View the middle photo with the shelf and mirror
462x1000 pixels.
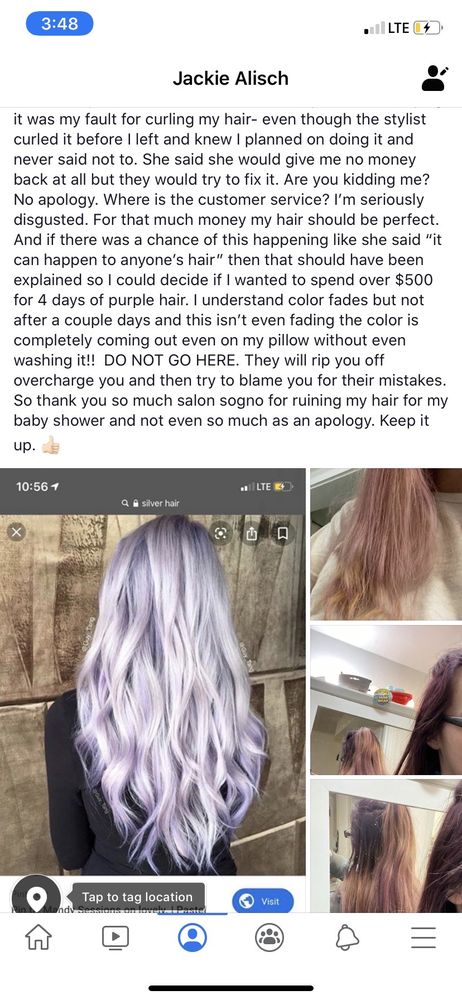point(386,700)
